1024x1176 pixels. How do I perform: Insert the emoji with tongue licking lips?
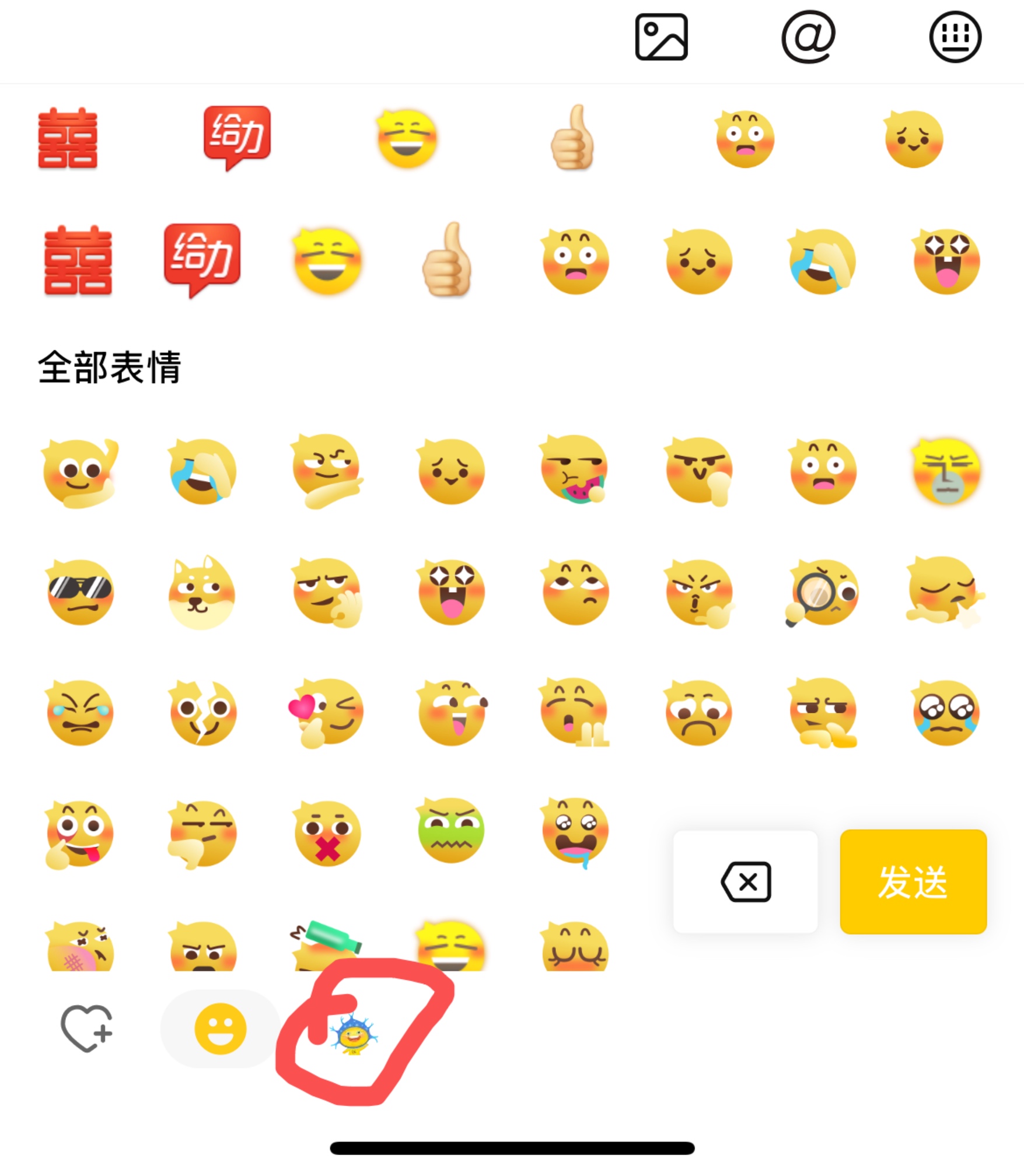click(x=79, y=834)
